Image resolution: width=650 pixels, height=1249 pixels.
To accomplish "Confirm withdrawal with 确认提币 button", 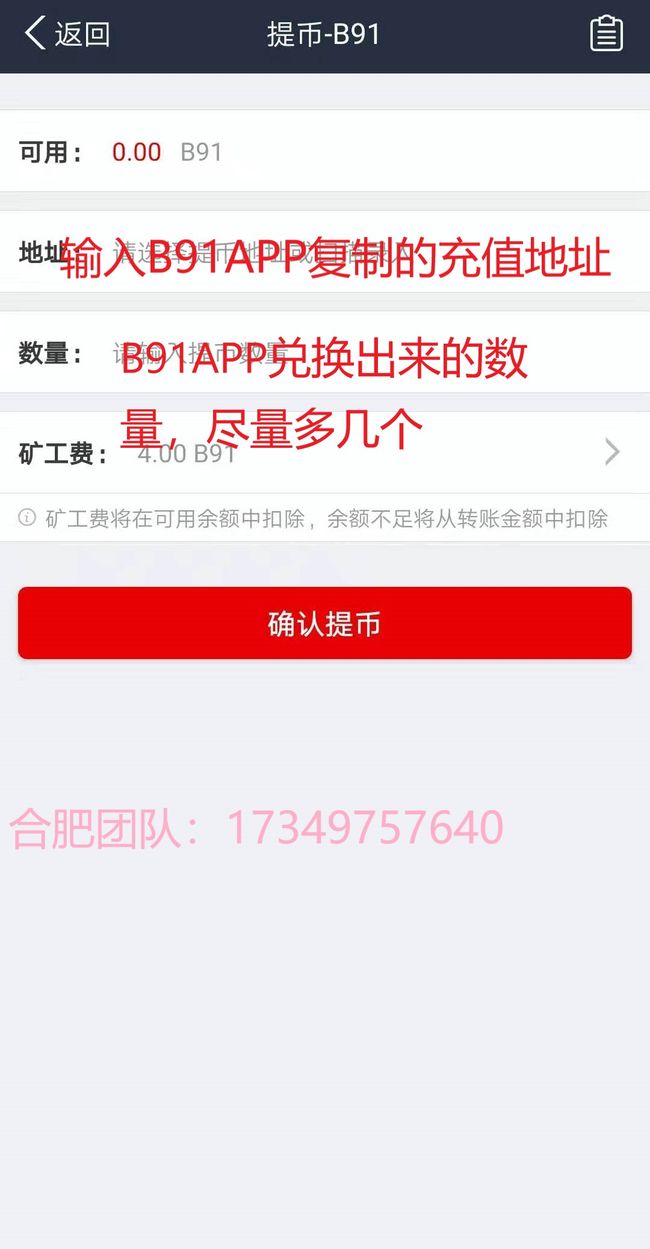I will tap(325, 623).
